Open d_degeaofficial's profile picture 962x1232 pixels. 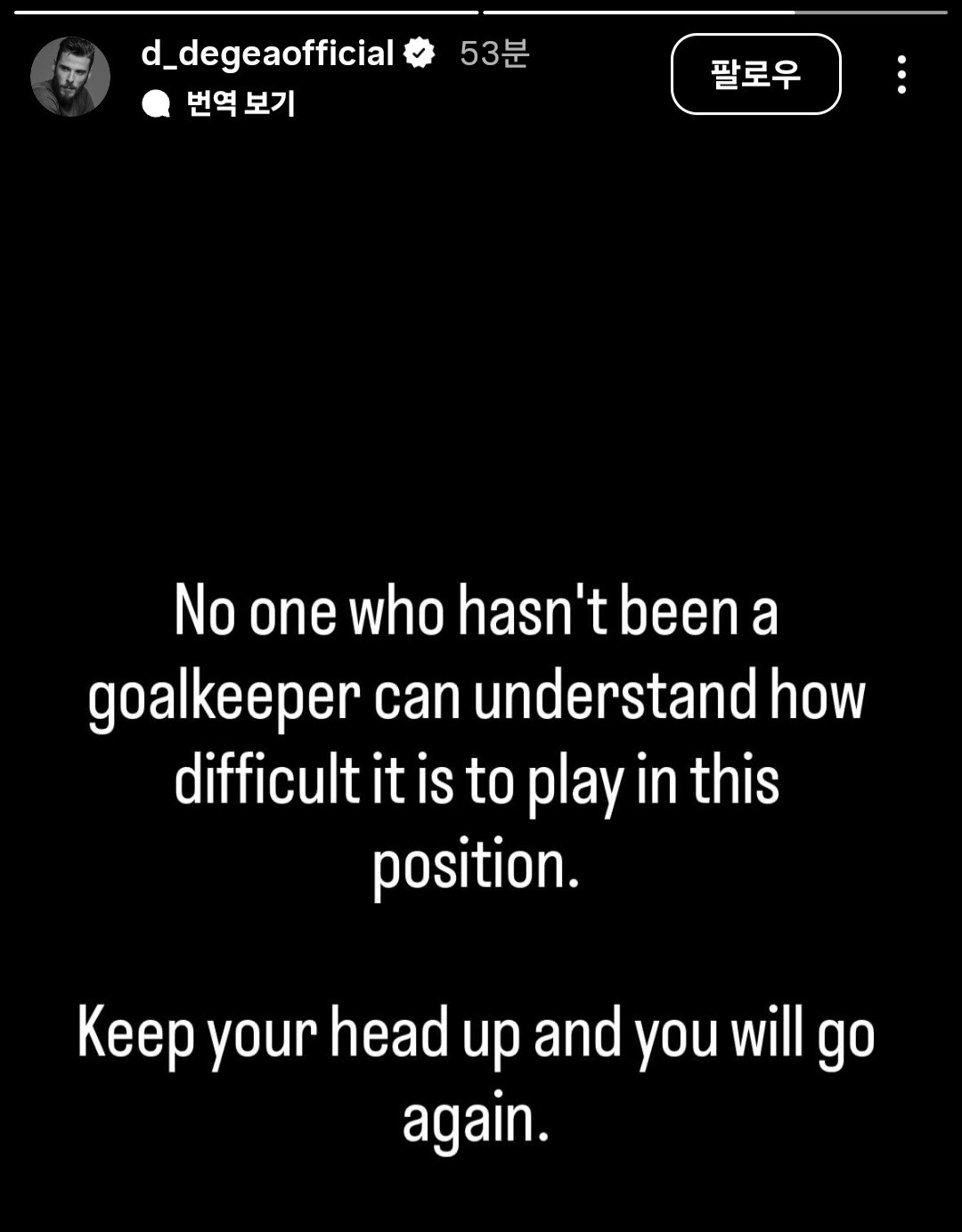tap(70, 77)
